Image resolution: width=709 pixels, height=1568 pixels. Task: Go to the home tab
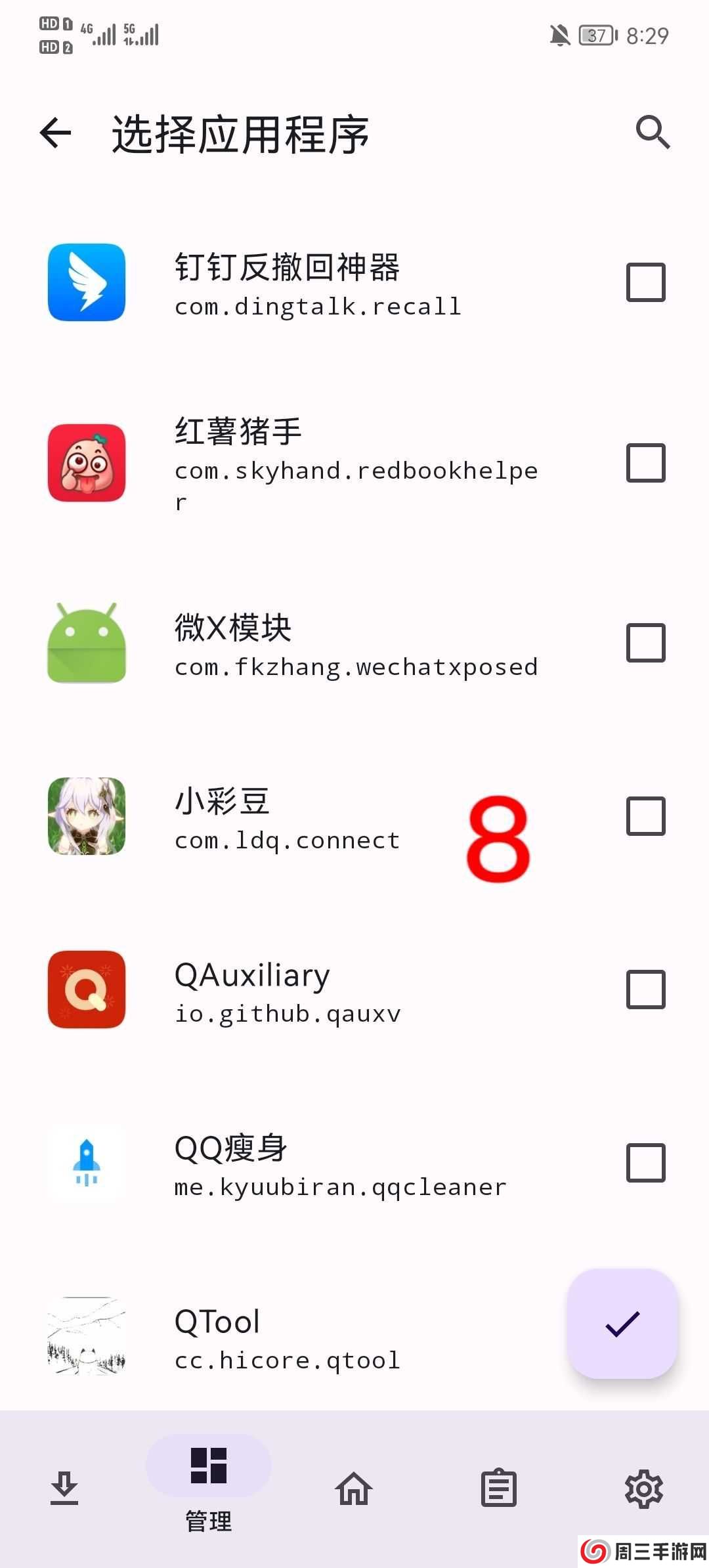[354, 1488]
